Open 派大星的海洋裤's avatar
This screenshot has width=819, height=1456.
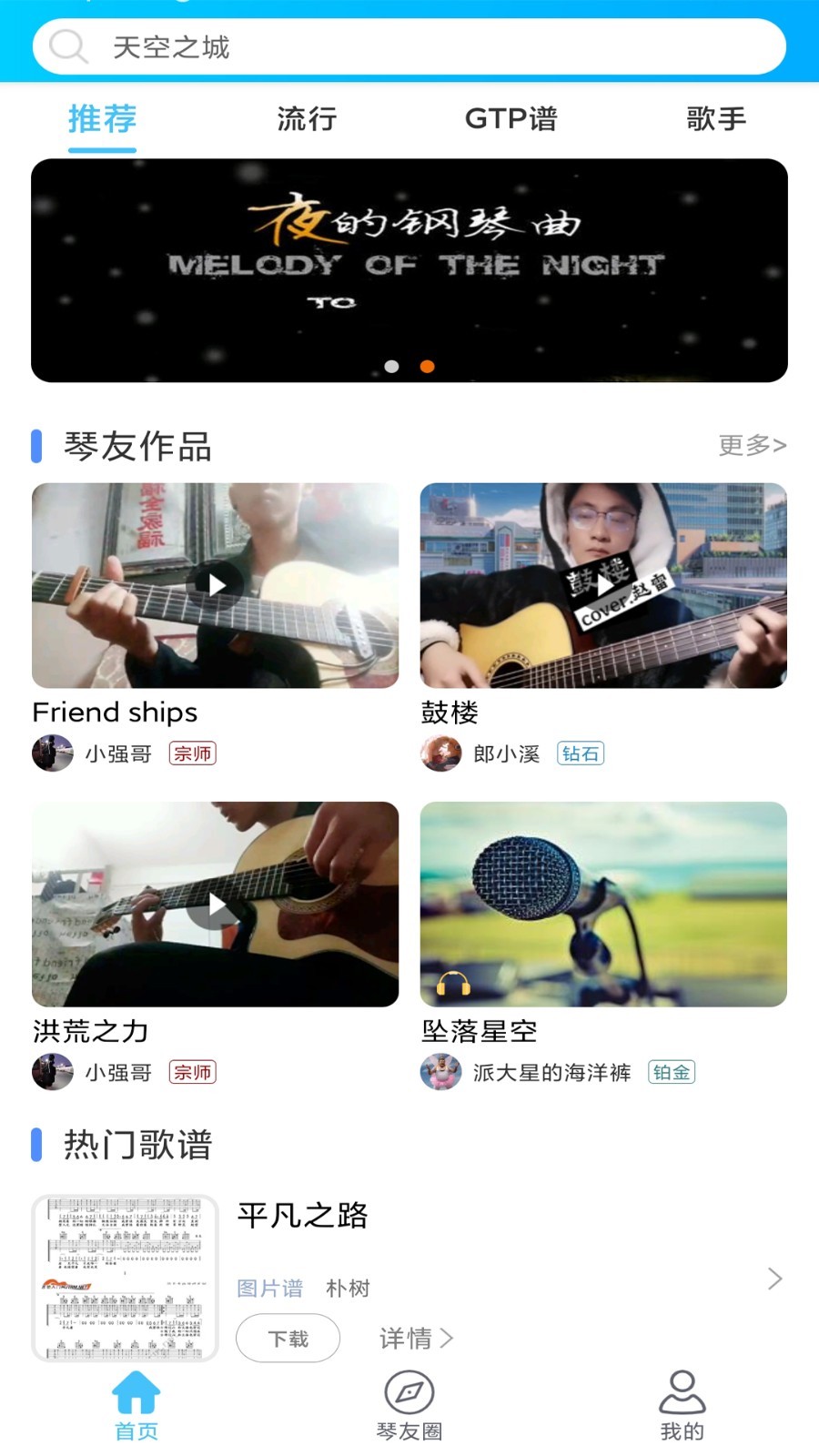pos(441,1072)
